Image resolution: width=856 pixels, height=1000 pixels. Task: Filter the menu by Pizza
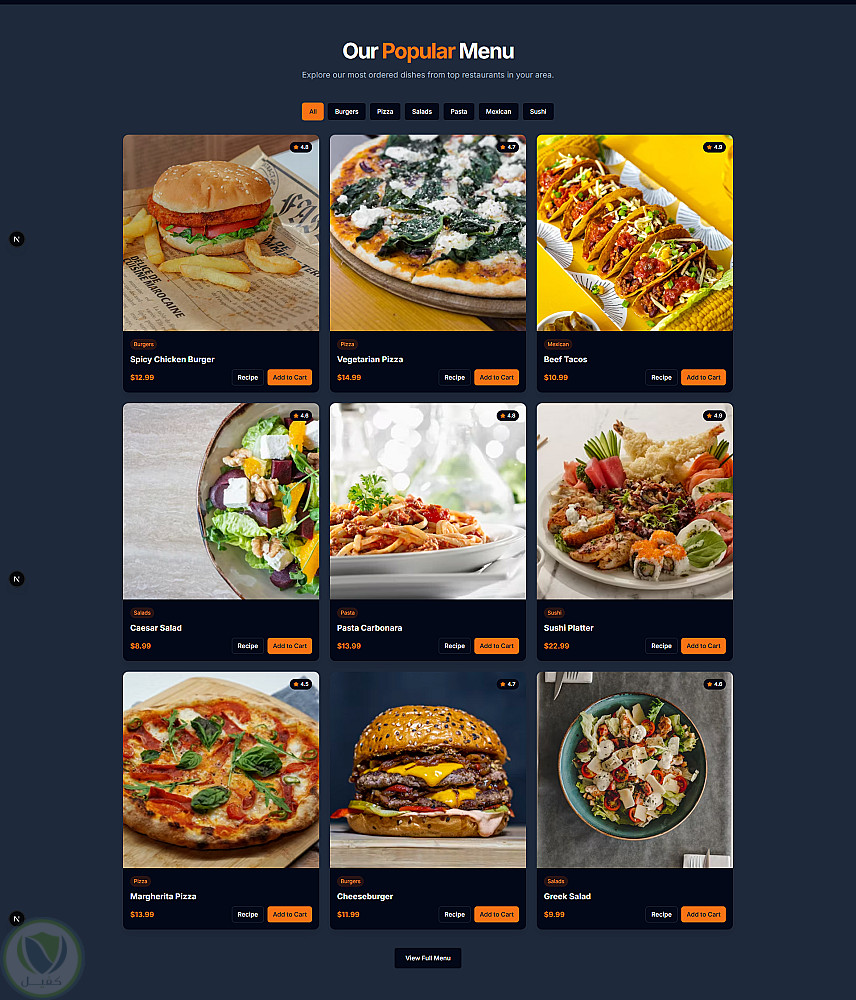(x=385, y=111)
